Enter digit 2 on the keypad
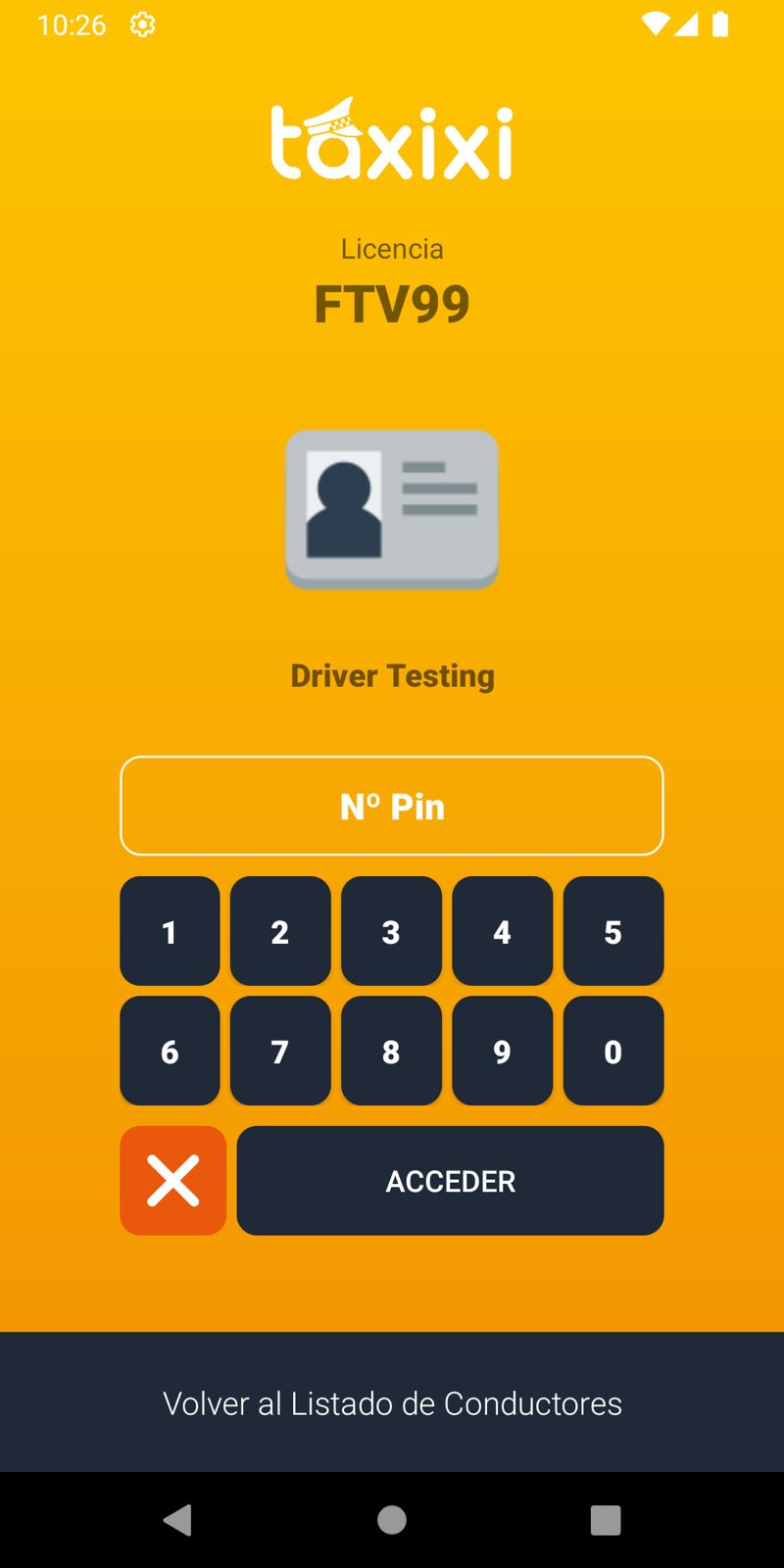Viewport: 784px width, 1568px height. [280, 931]
